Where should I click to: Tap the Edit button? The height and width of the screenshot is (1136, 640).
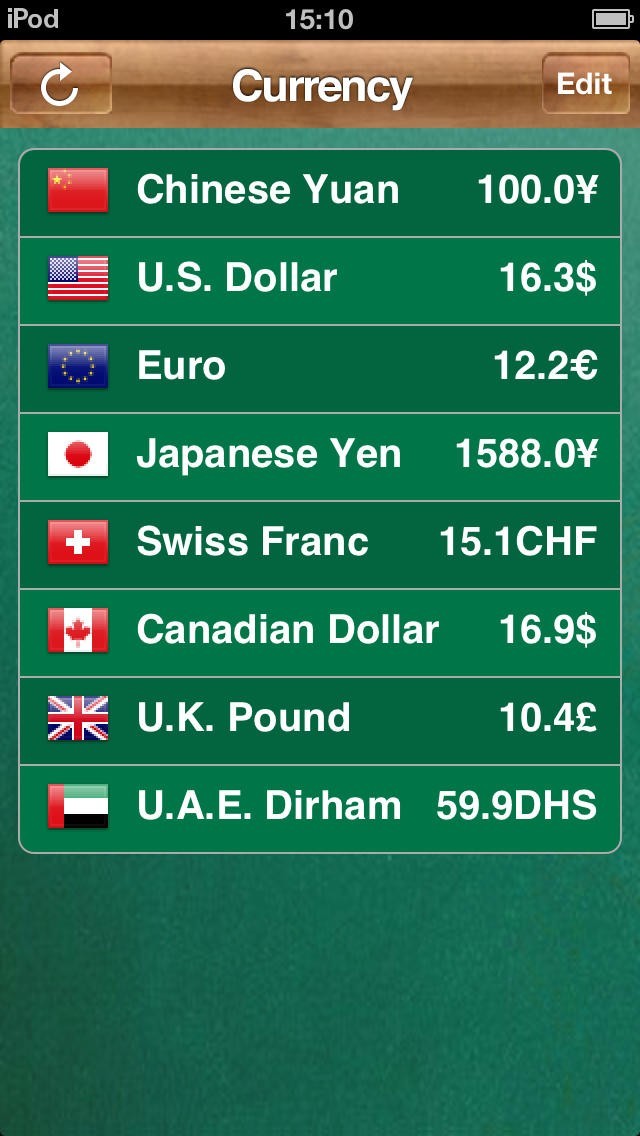[584, 84]
